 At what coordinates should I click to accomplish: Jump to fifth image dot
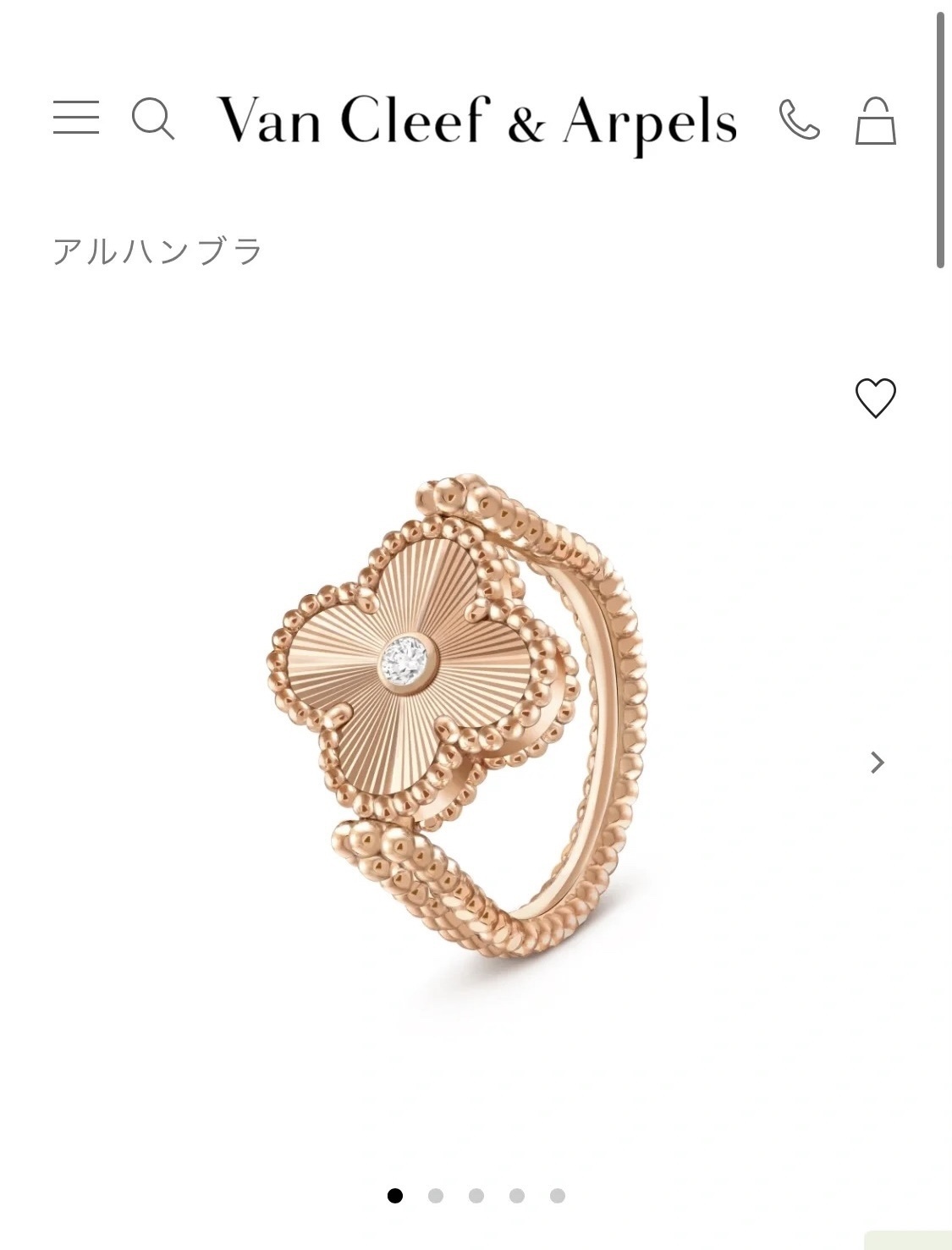[558, 1196]
